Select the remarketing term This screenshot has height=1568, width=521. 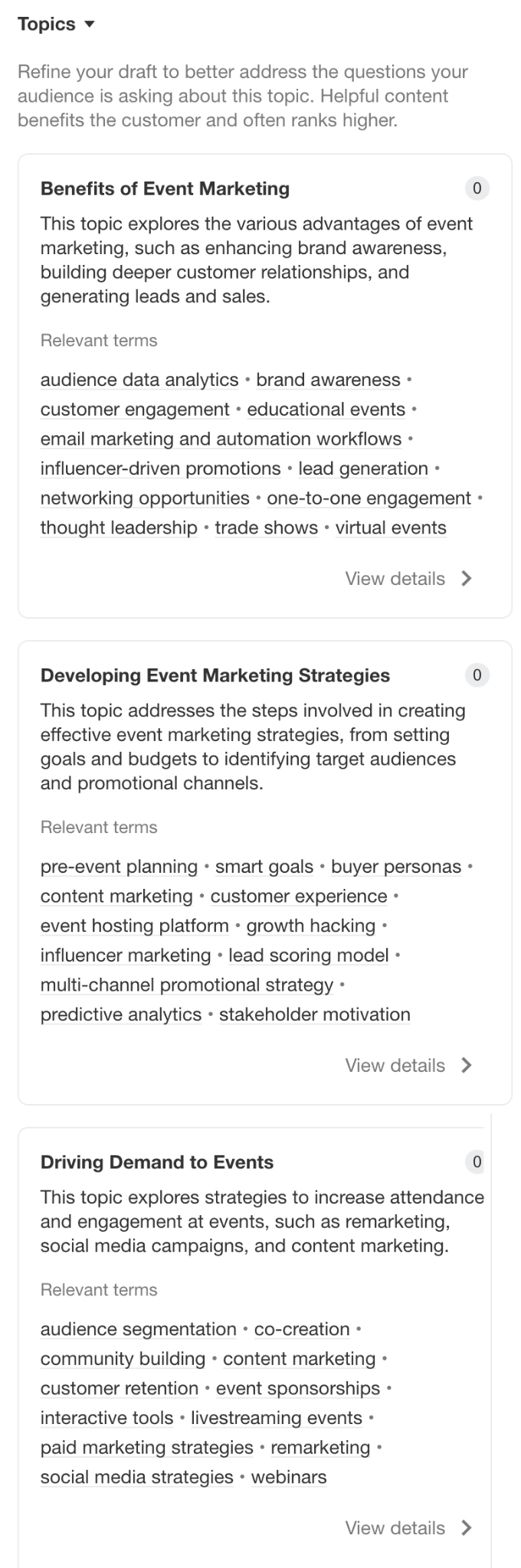(x=320, y=1448)
